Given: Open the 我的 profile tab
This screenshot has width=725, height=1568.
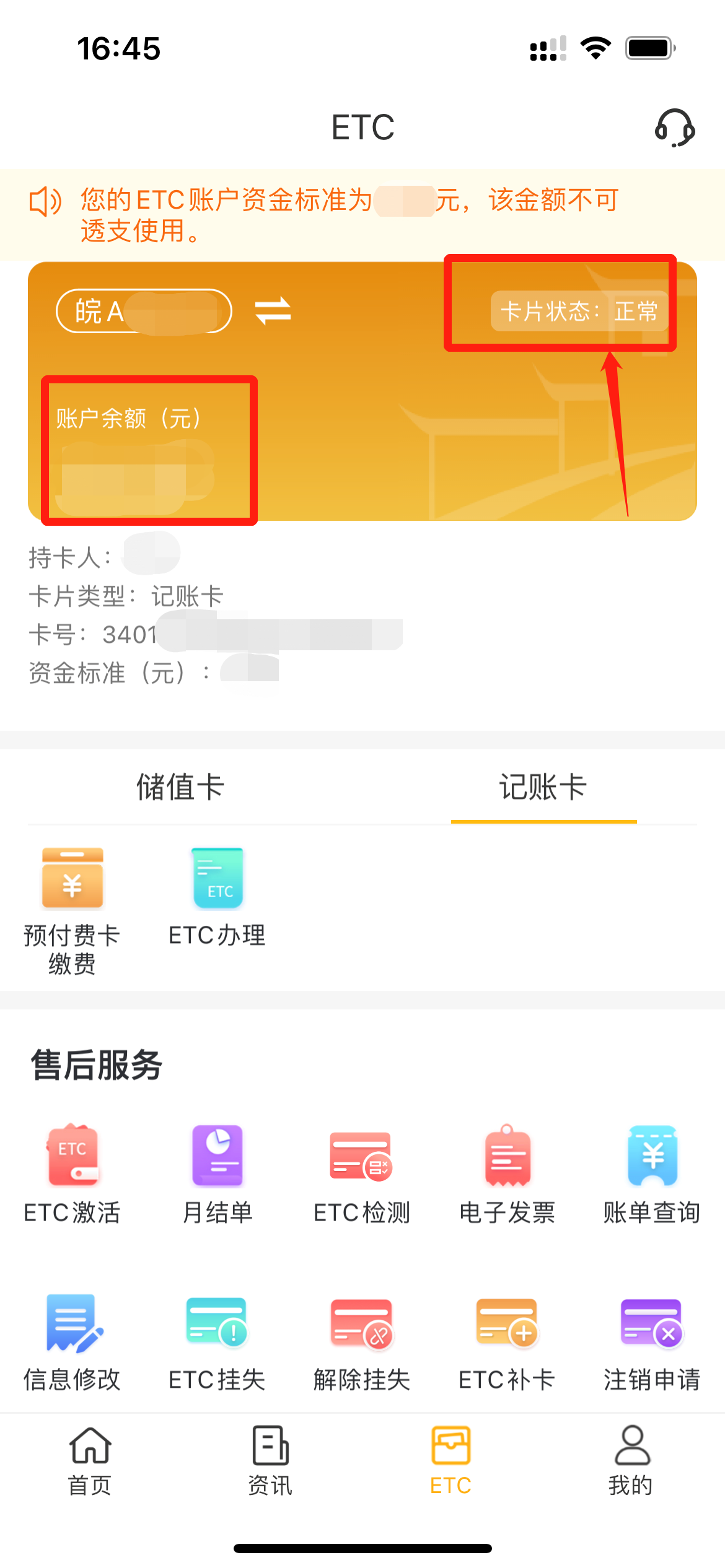Looking at the screenshot, I should 631,1460.
